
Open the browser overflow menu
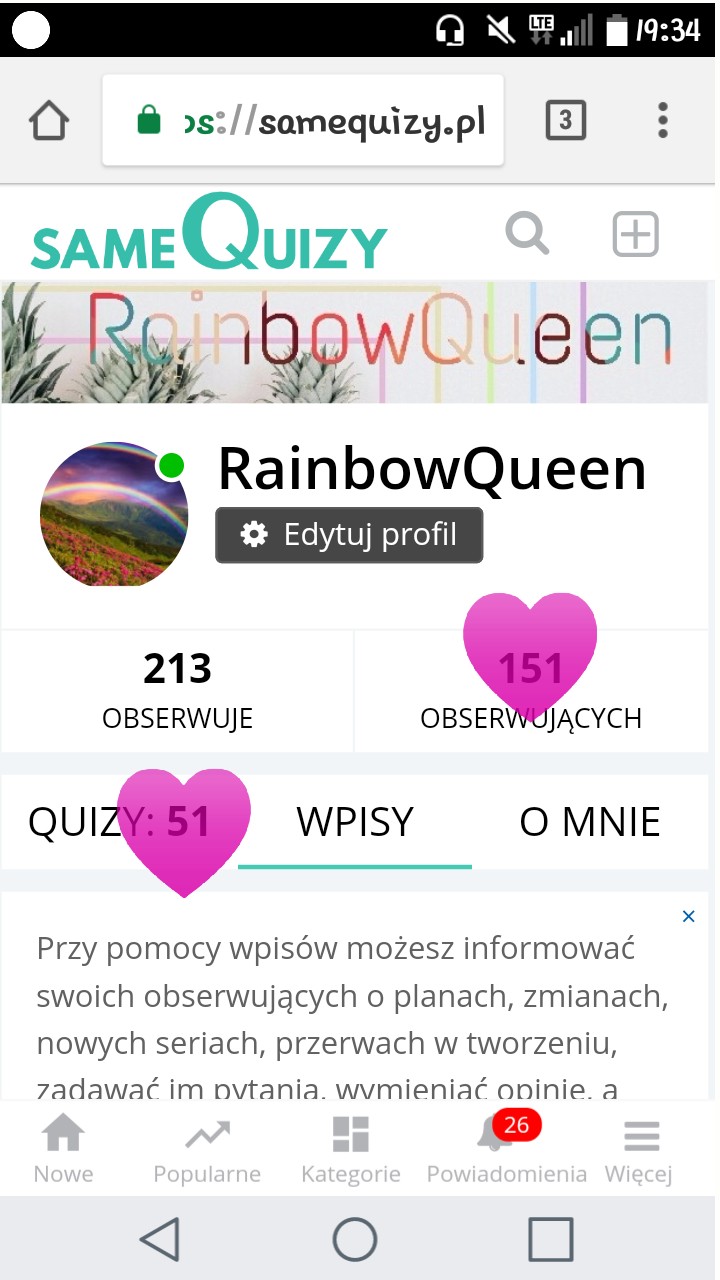click(662, 121)
